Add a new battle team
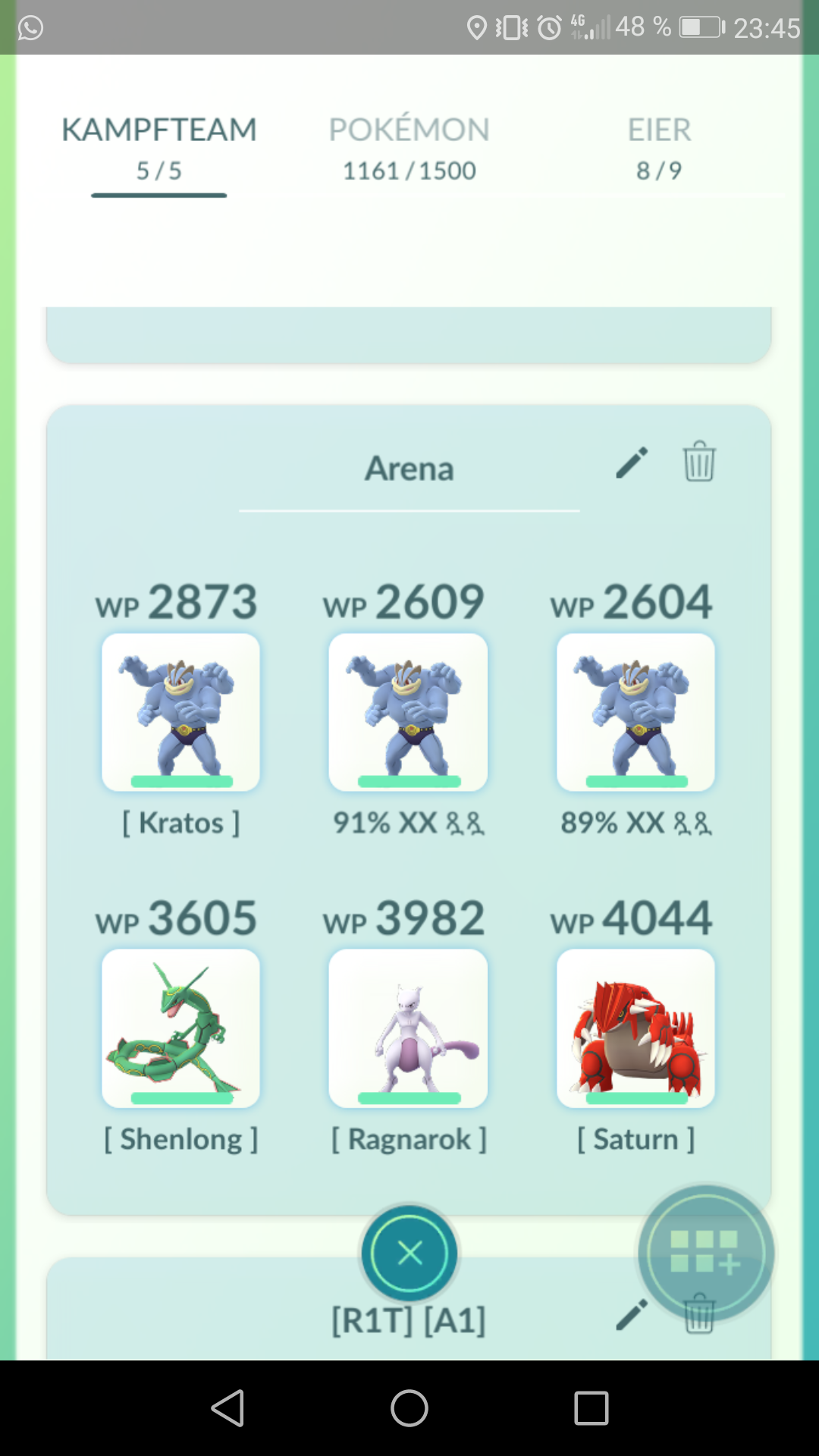Image resolution: width=819 pixels, height=1456 pixels. (706, 1254)
